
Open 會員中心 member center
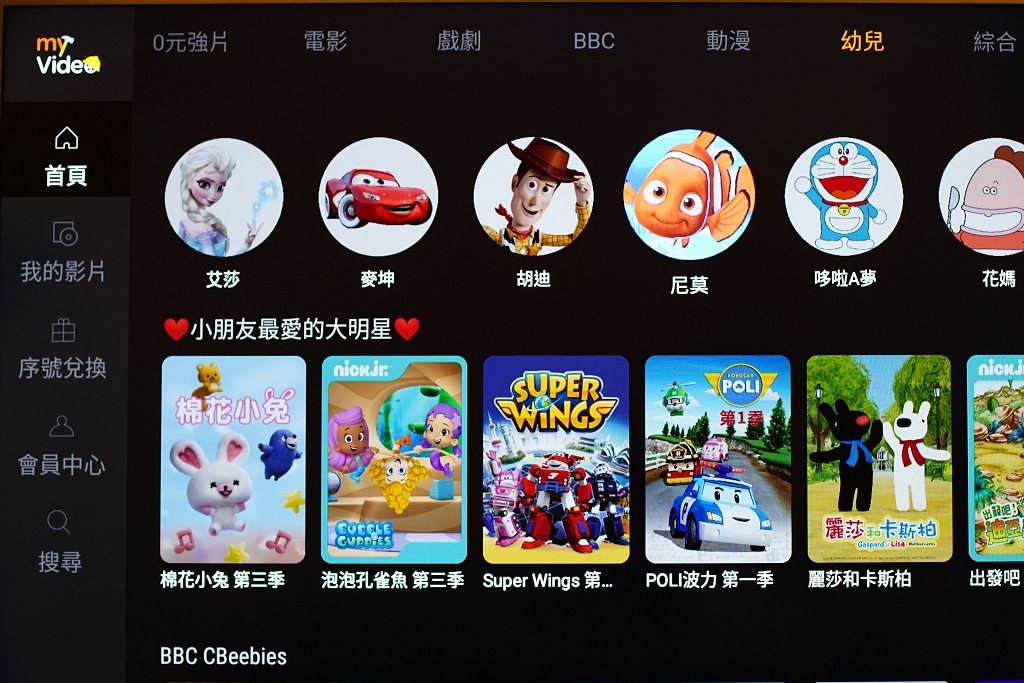coord(62,446)
